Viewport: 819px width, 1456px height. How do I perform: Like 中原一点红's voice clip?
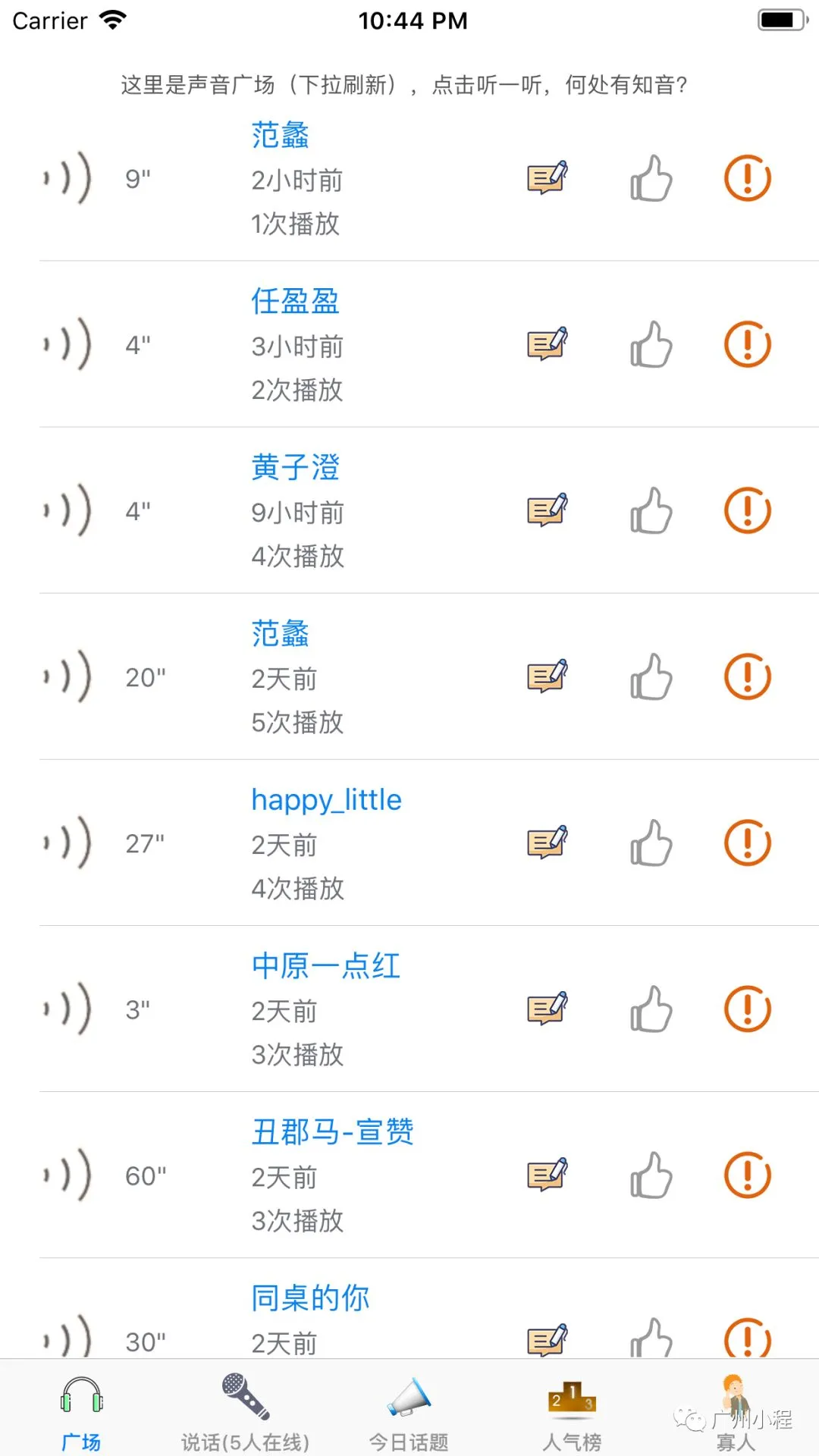pyautogui.click(x=651, y=1009)
